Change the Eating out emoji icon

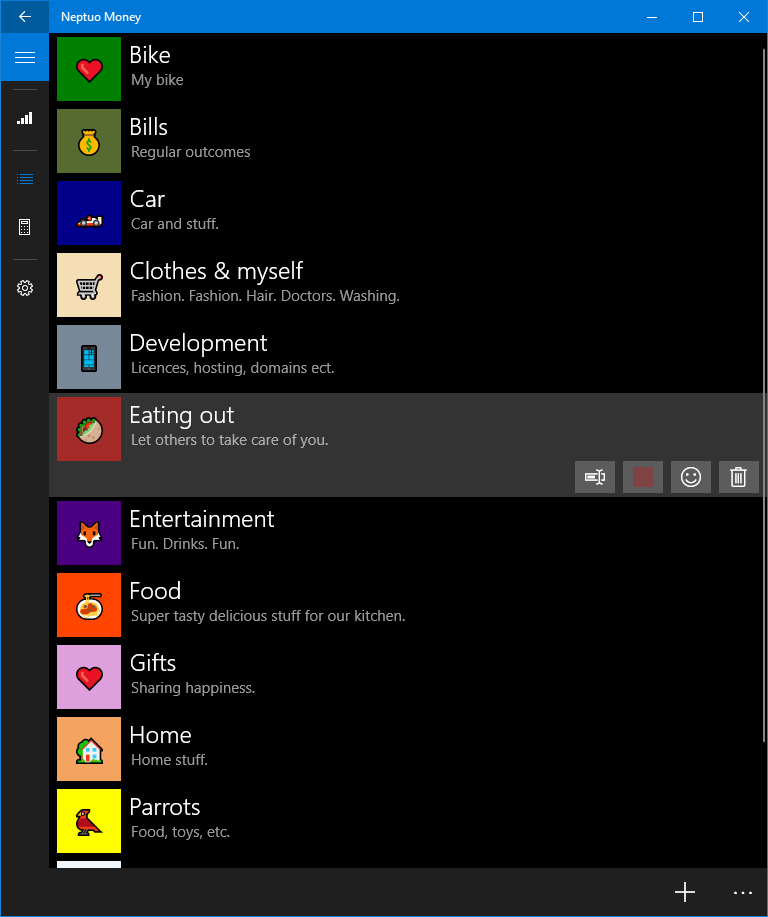coord(691,477)
